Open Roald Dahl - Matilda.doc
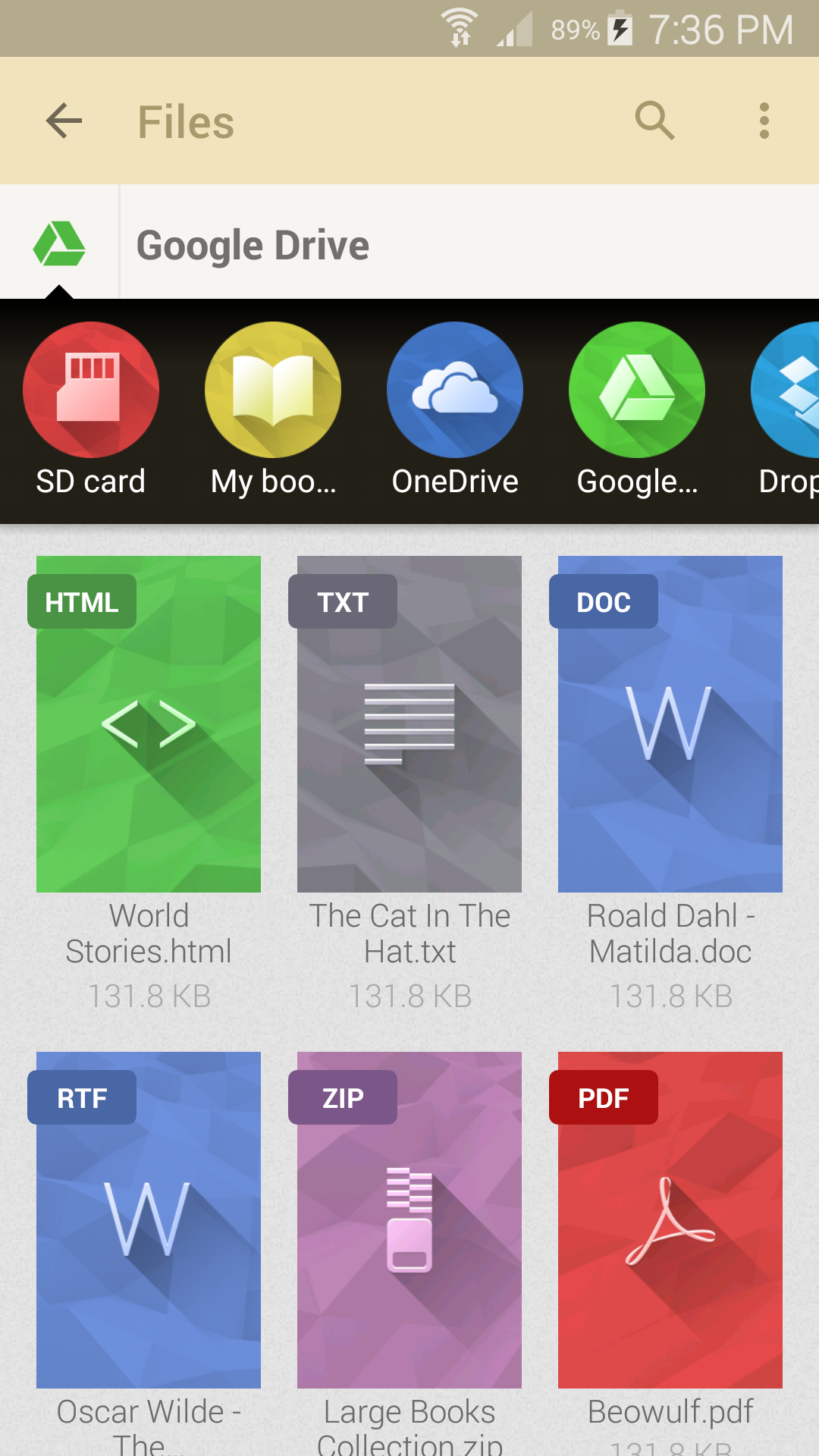819x1456 pixels. [x=670, y=724]
